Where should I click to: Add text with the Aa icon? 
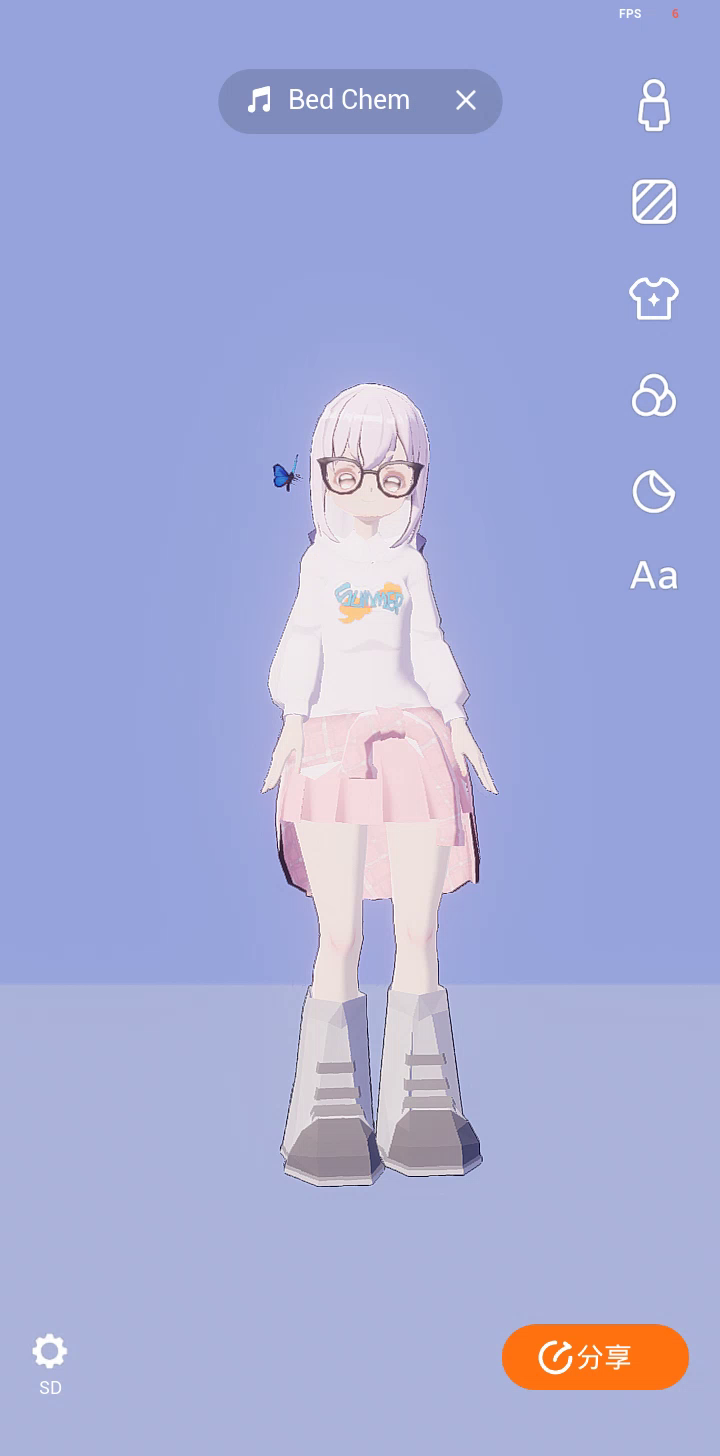coord(654,576)
